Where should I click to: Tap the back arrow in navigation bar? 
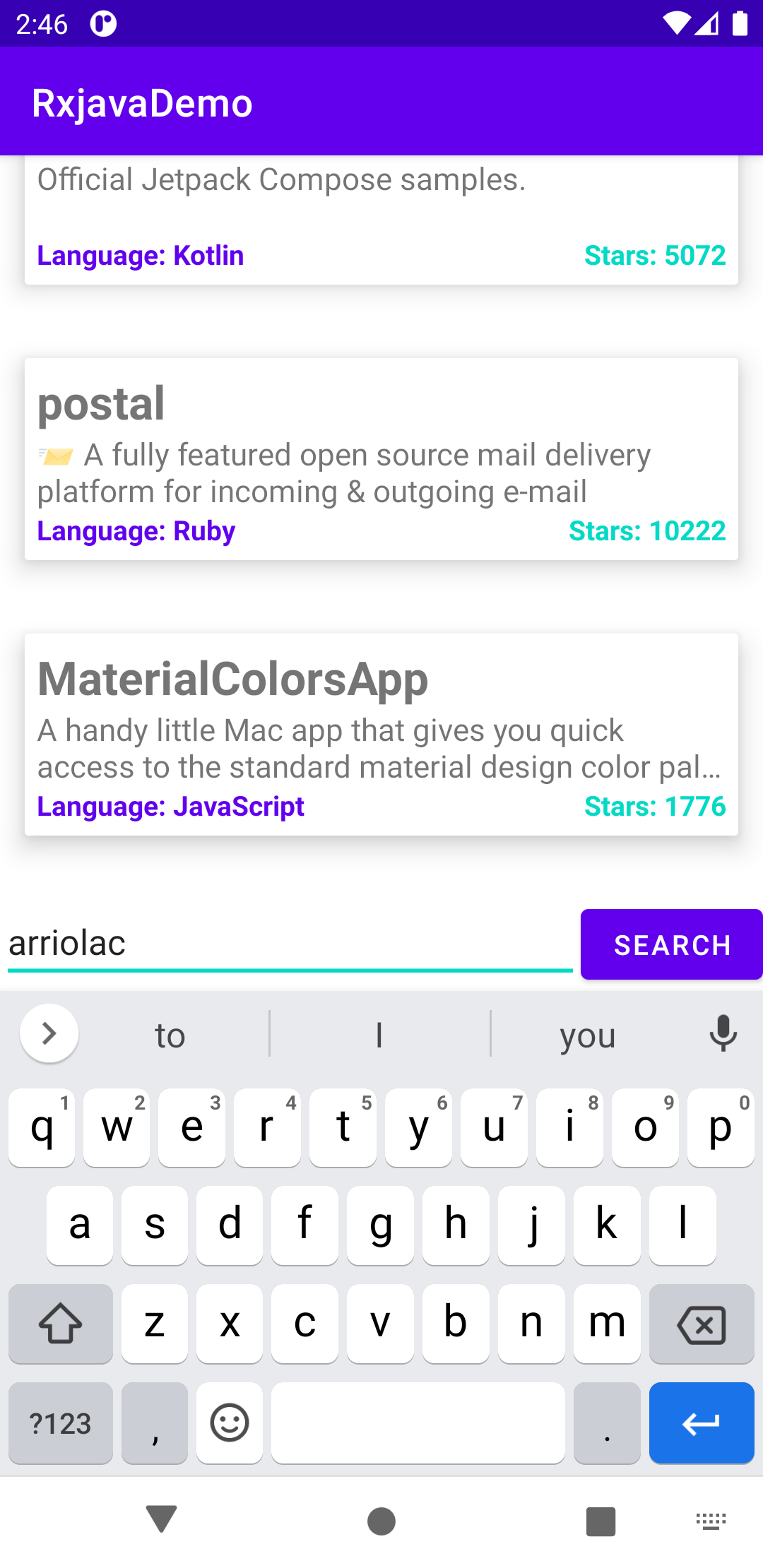pyautogui.click(x=161, y=1523)
